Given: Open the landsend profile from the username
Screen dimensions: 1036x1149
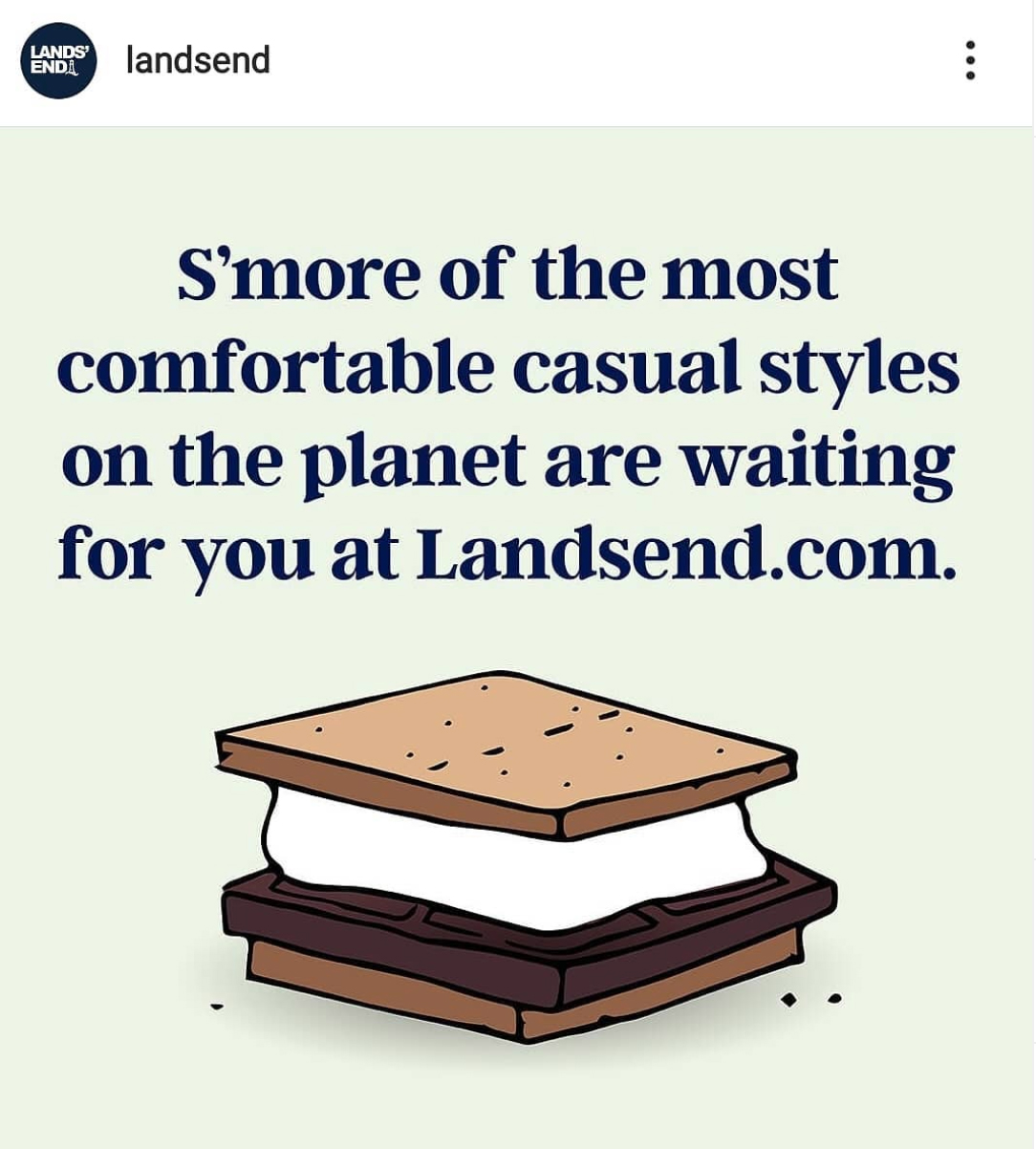Looking at the screenshot, I should [198, 60].
